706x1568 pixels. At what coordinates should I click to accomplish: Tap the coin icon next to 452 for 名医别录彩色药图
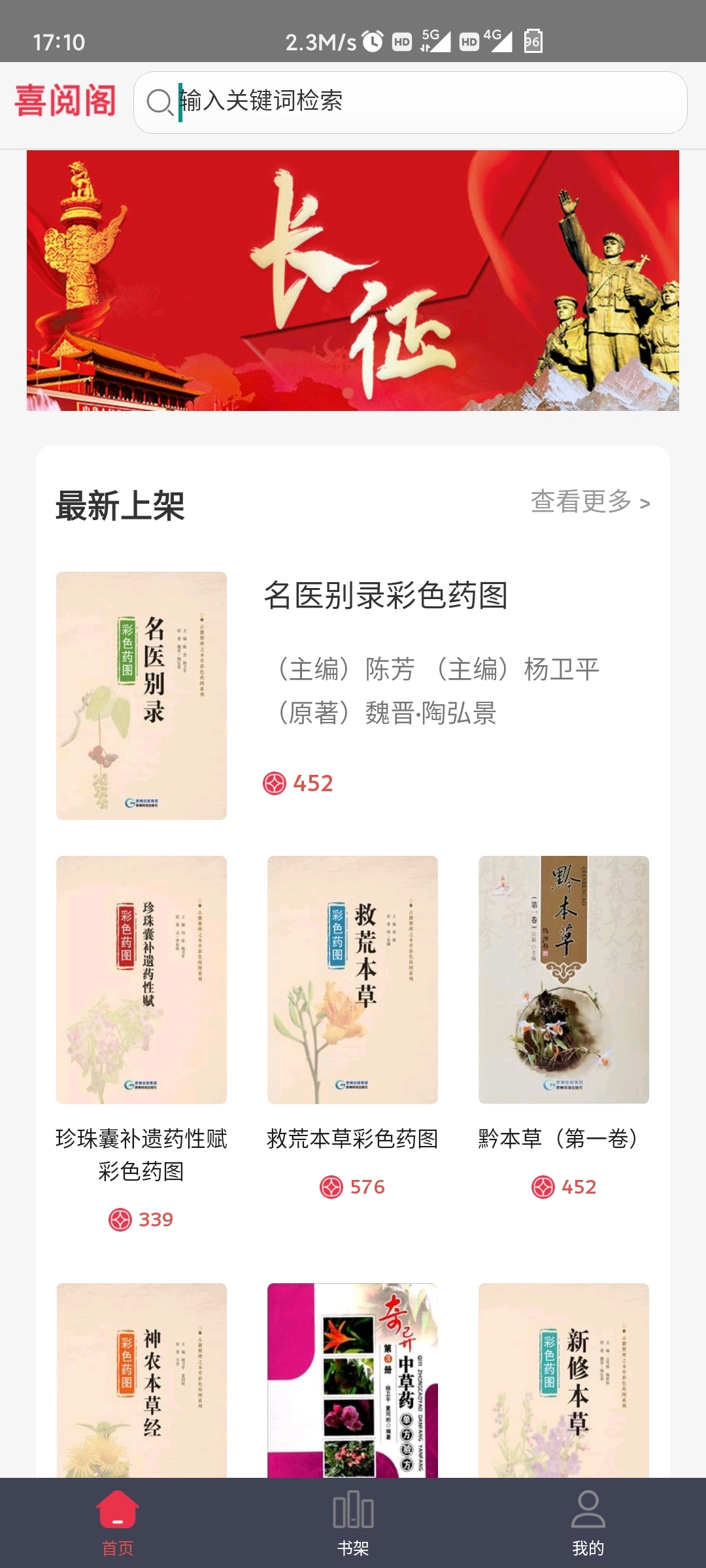[275, 782]
